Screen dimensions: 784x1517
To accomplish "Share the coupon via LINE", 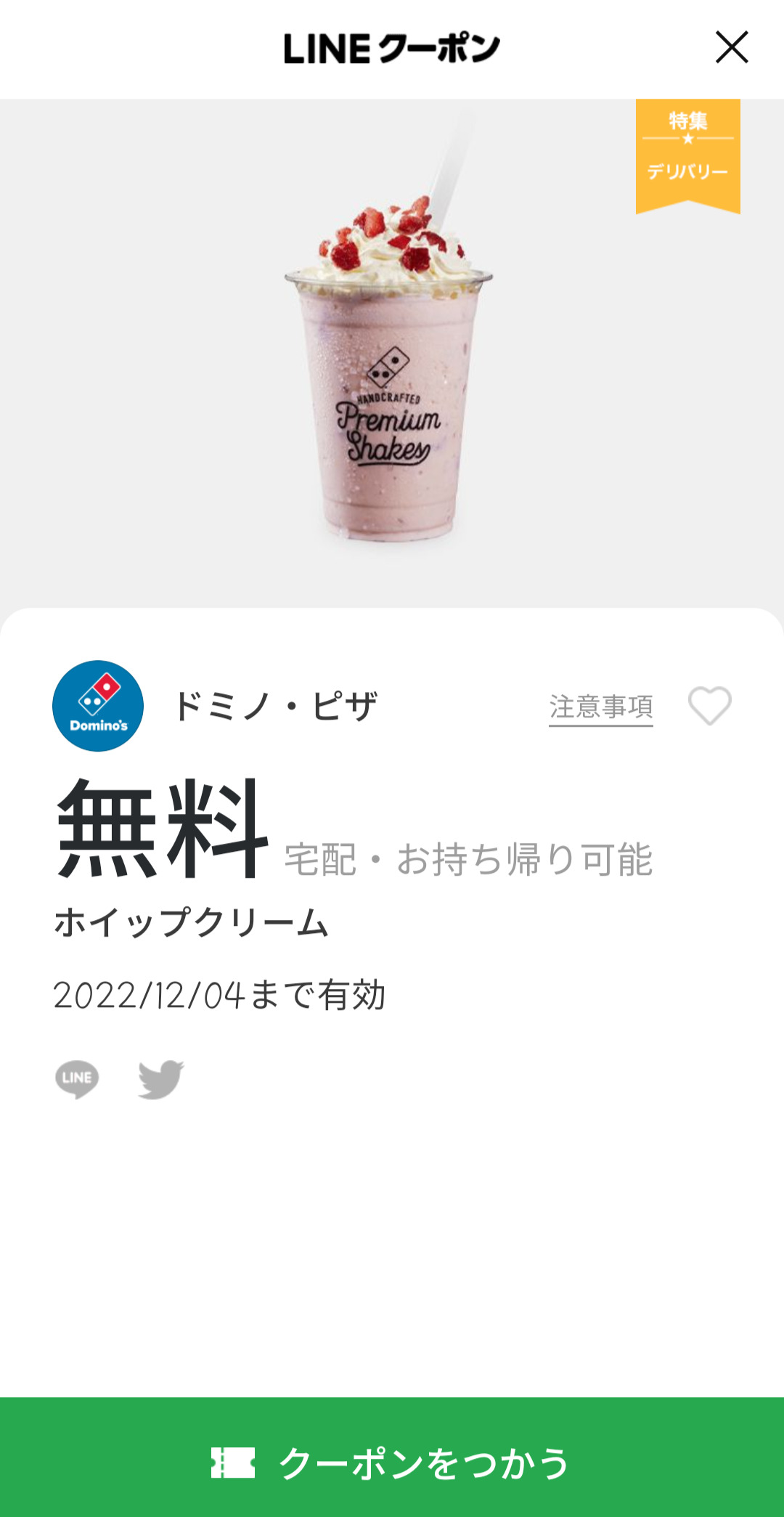I will (77, 1079).
